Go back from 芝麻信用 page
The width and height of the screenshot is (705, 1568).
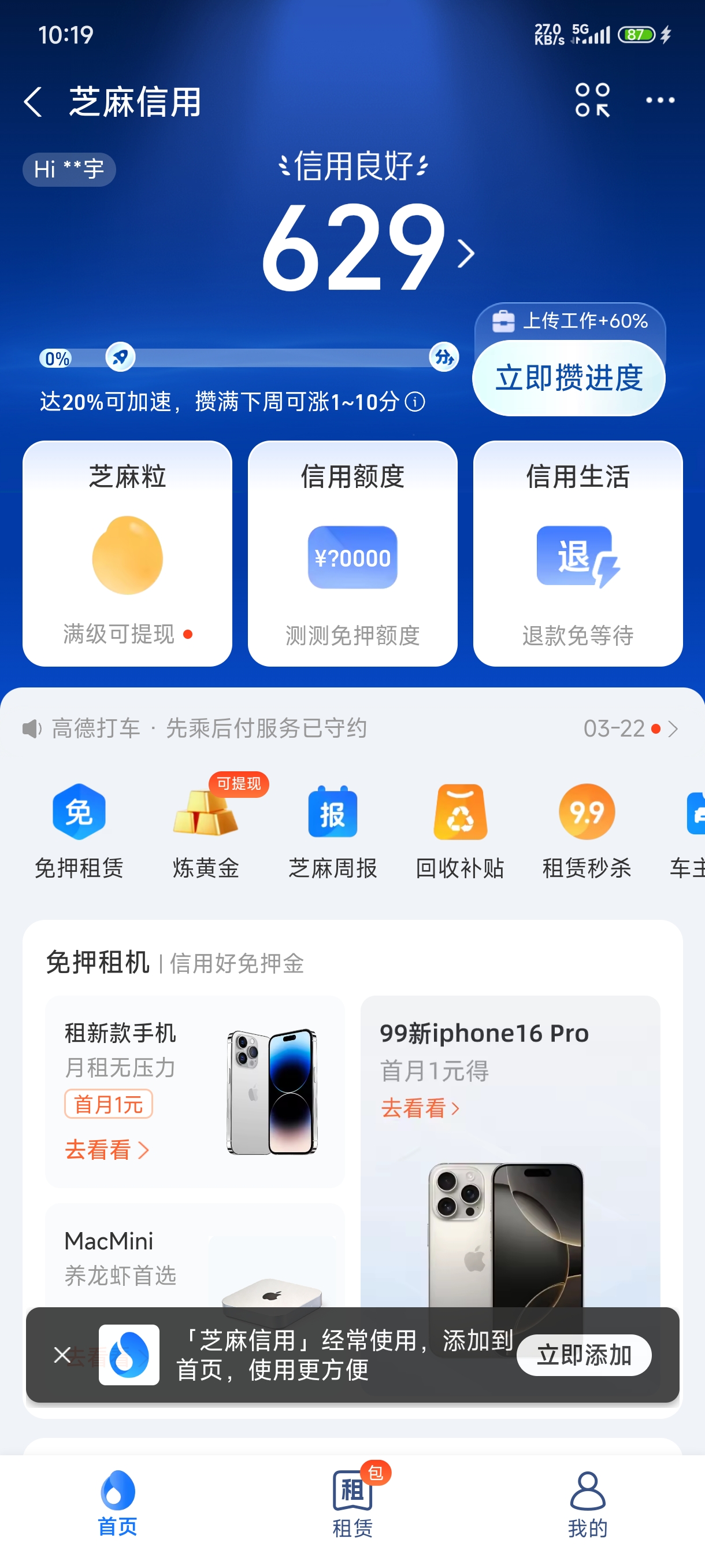tap(34, 101)
